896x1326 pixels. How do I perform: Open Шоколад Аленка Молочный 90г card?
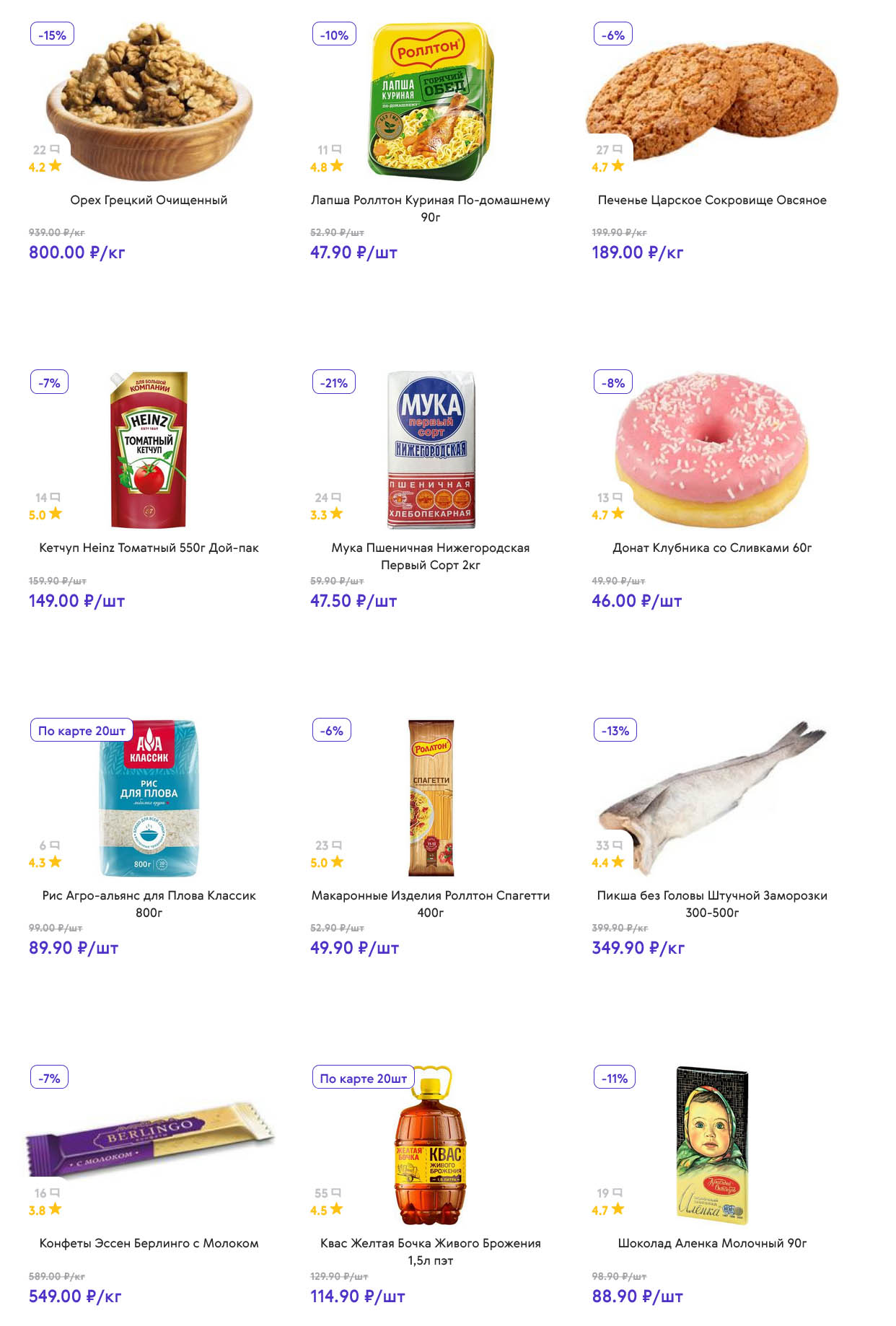(x=711, y=1243)
